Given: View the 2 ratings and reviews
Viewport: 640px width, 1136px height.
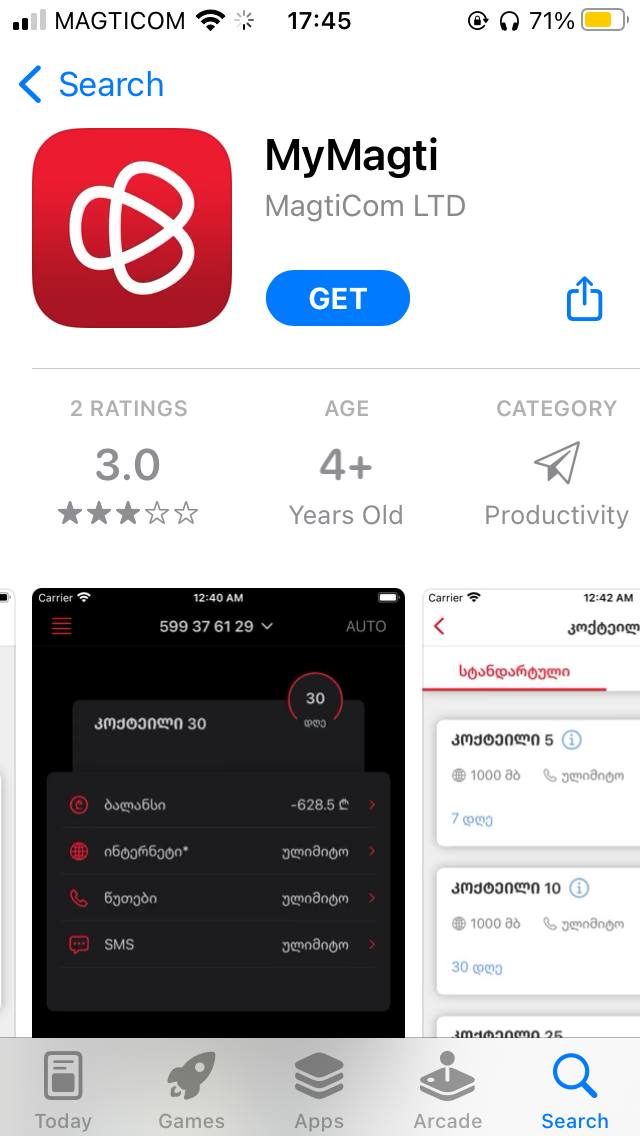Looking at the screenshot, I should tap(128, 465).
